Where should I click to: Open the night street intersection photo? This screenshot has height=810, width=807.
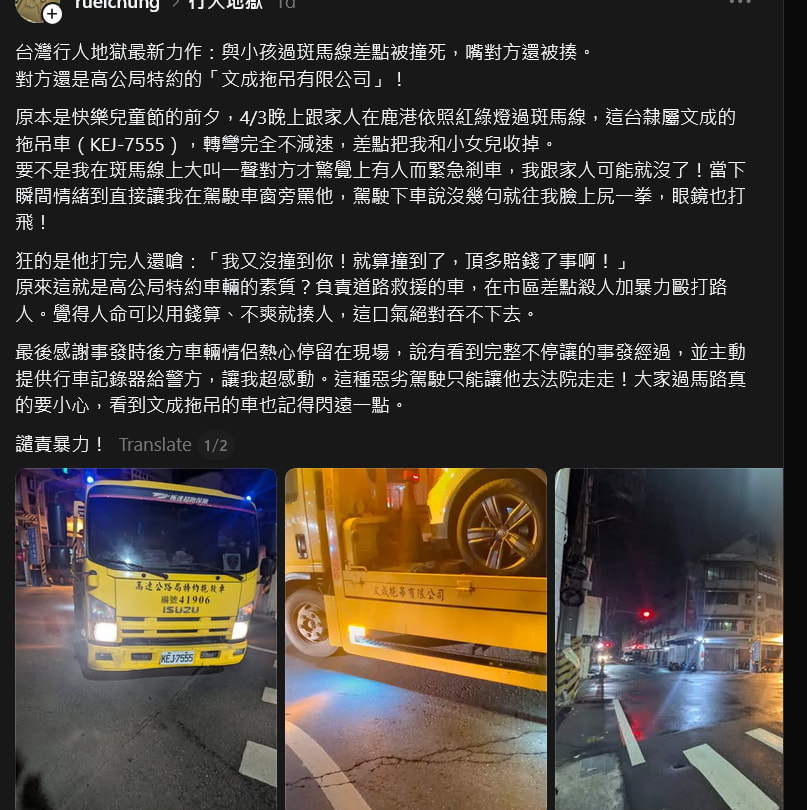(x=669, y=638)
